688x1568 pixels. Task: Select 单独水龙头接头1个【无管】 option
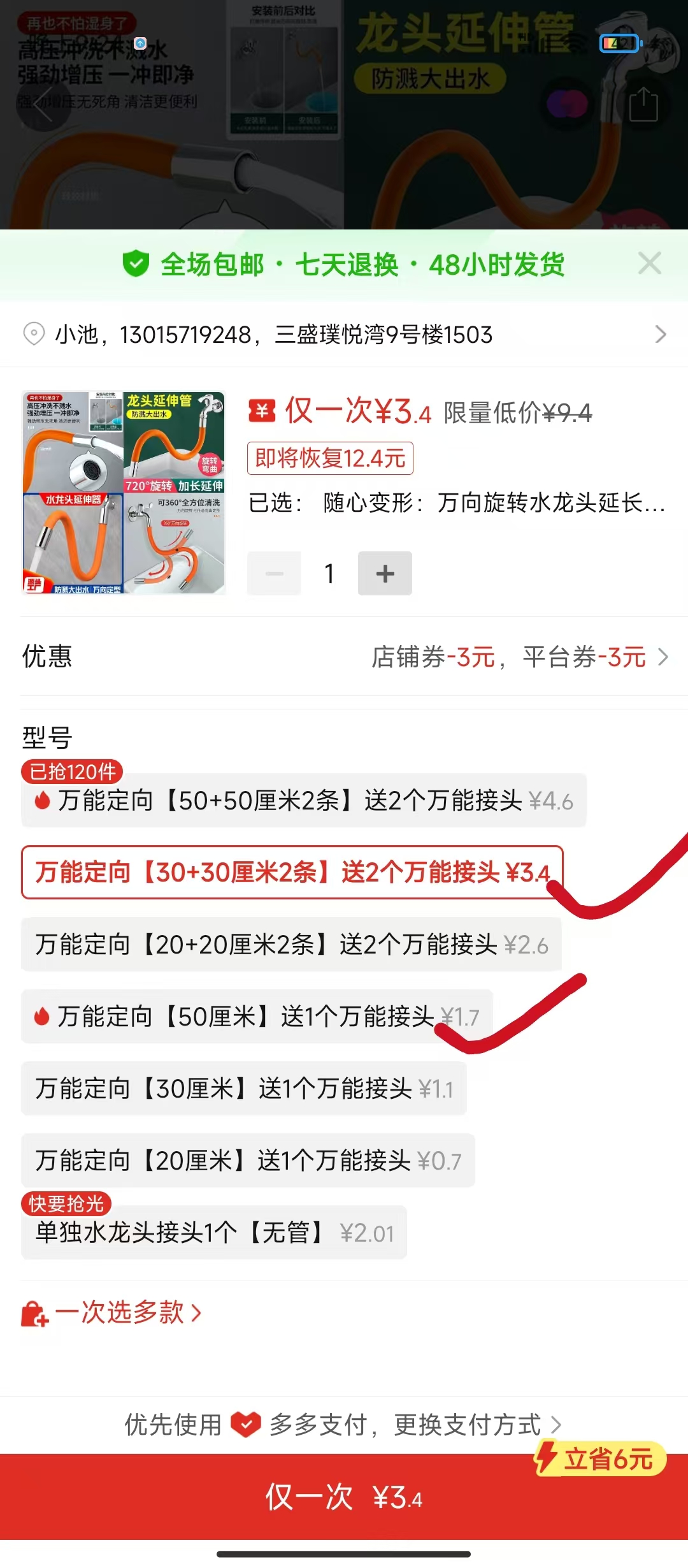(x=213, y=1233)
